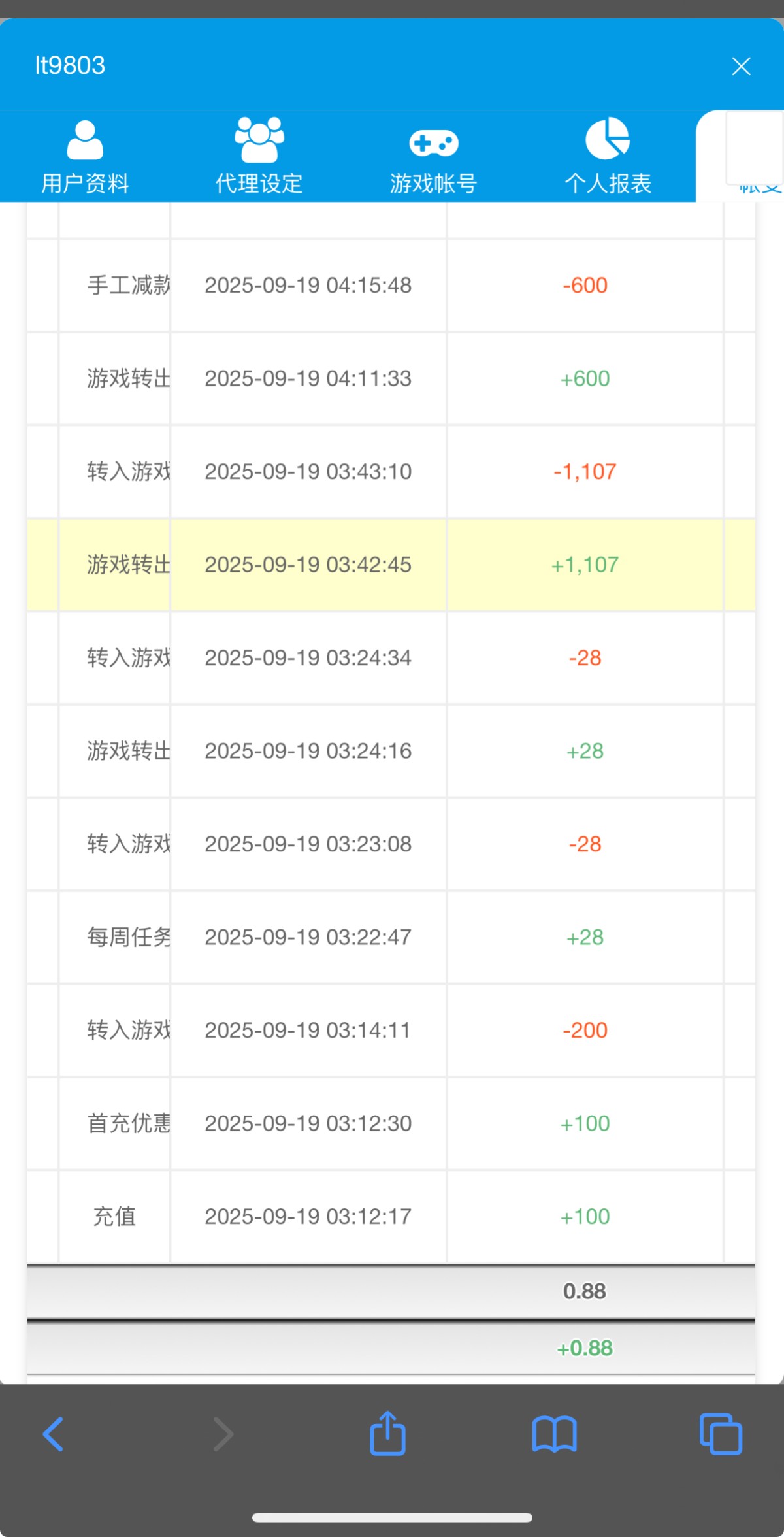Image resolution: width=784 pixels, height=1537 pixels.
Task: Open browser bookmarks
Action: 554,1434
